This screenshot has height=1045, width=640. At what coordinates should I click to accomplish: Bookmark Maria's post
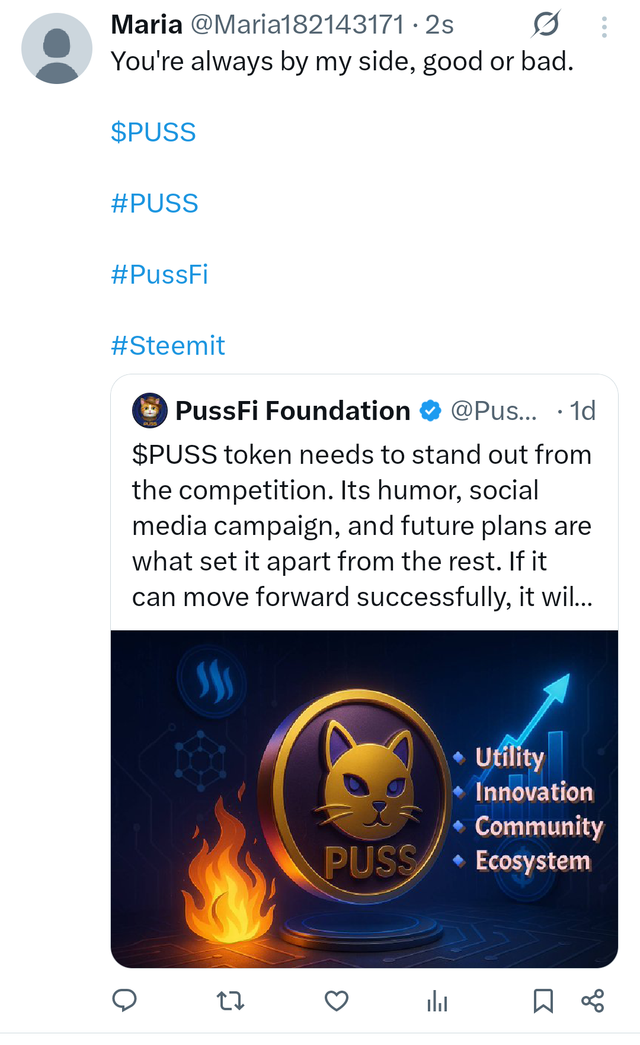pos(543,1001)
